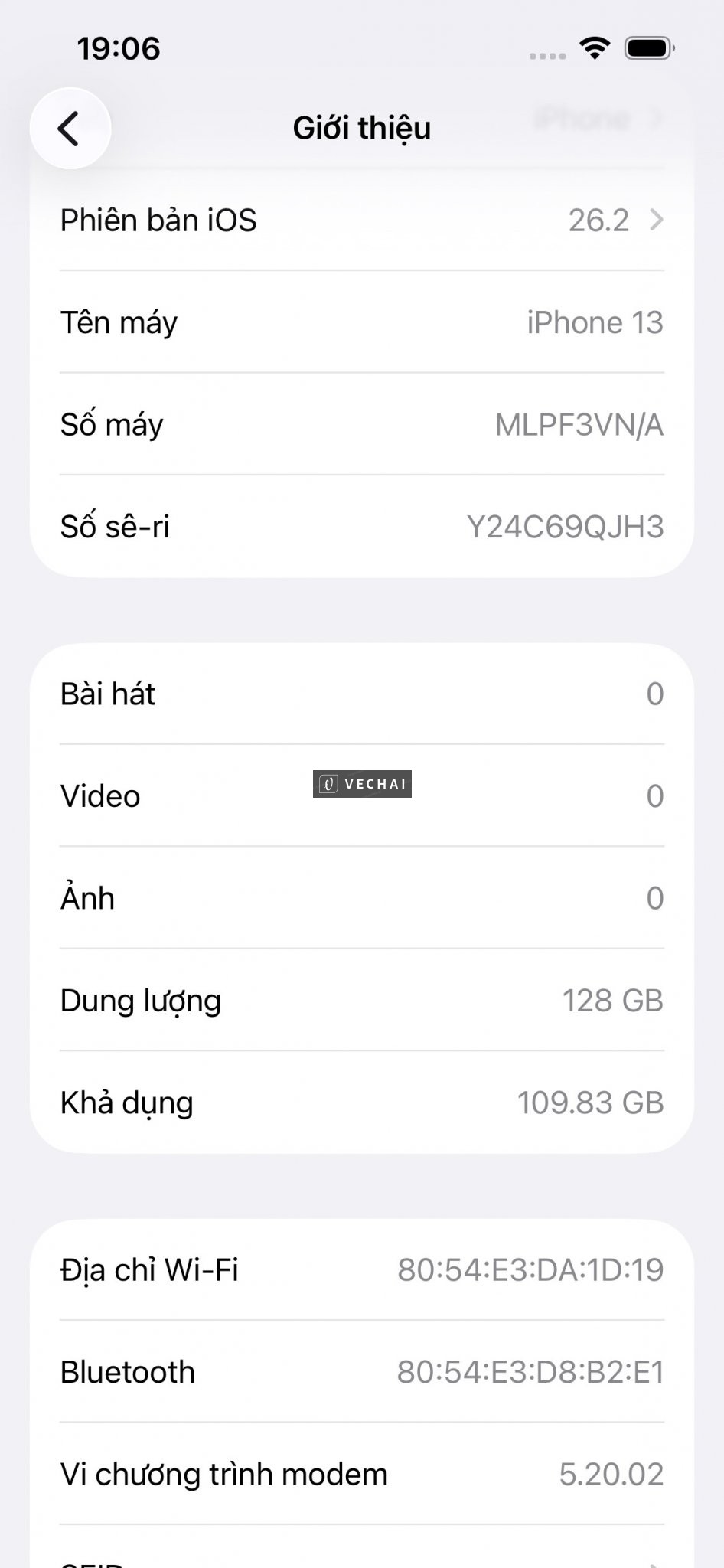Tap the VECHAI watermark logo
This screenshot has width=724, height=1568.
click(x=361, y=784)
